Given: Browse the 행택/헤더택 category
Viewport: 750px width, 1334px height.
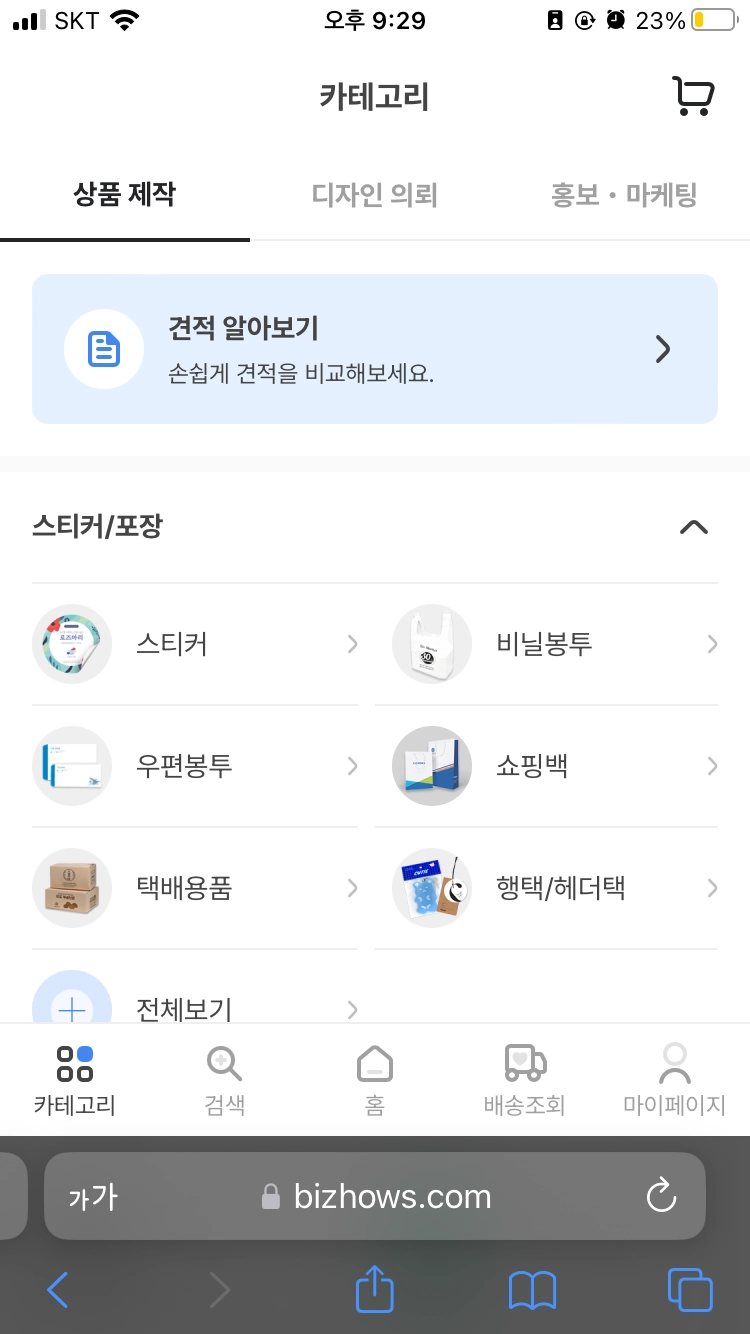Looking at the screenshot, I should [x=555, y=888].
